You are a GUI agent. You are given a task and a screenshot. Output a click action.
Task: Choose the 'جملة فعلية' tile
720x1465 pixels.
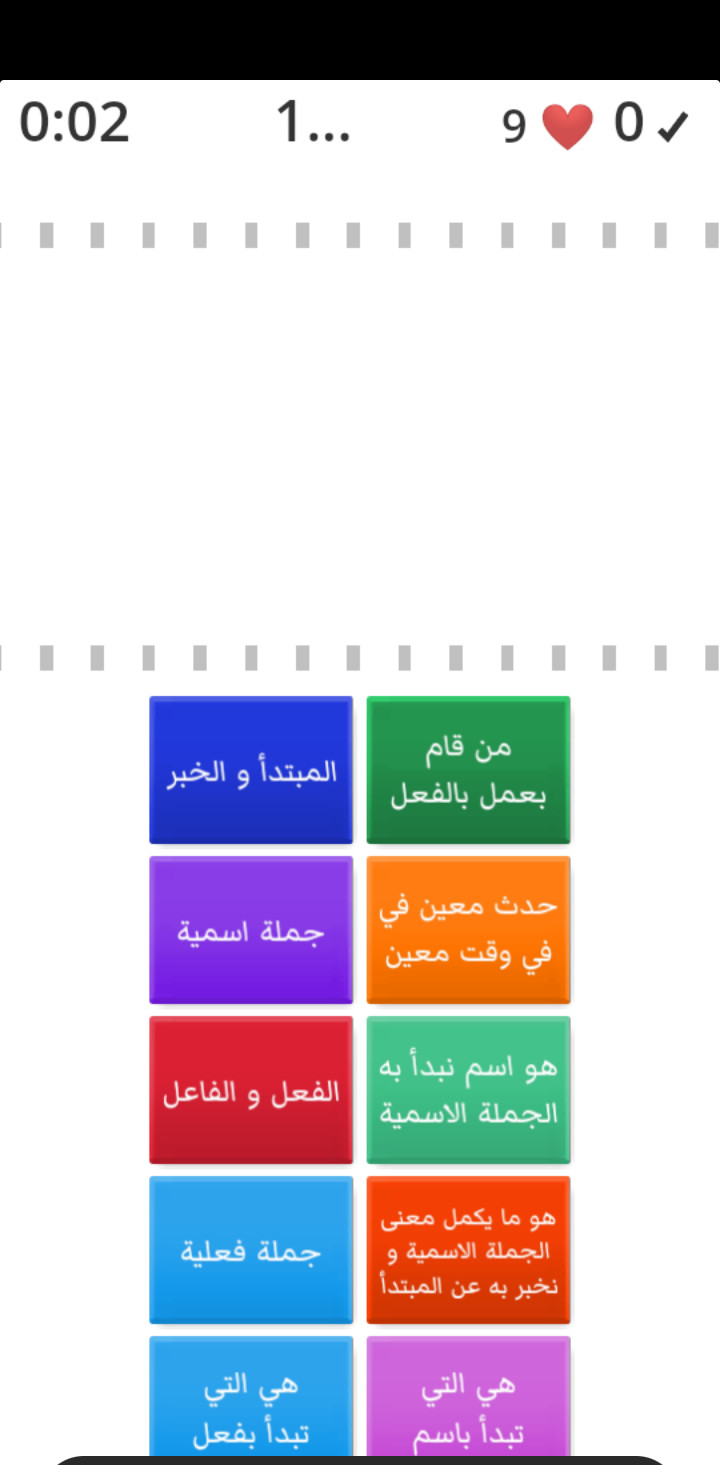pyautogui.click(x=251, y=1250)
